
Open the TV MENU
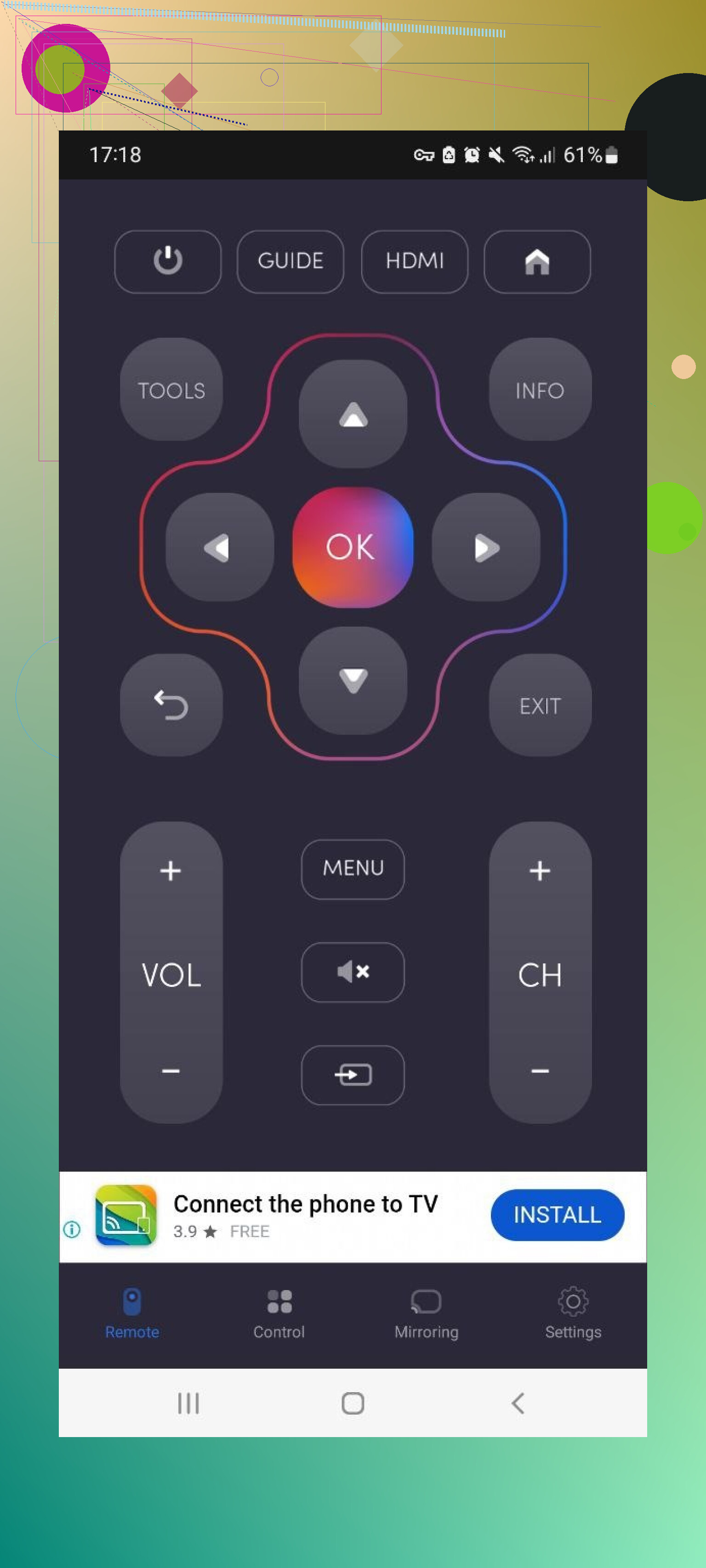click(353, 869)
